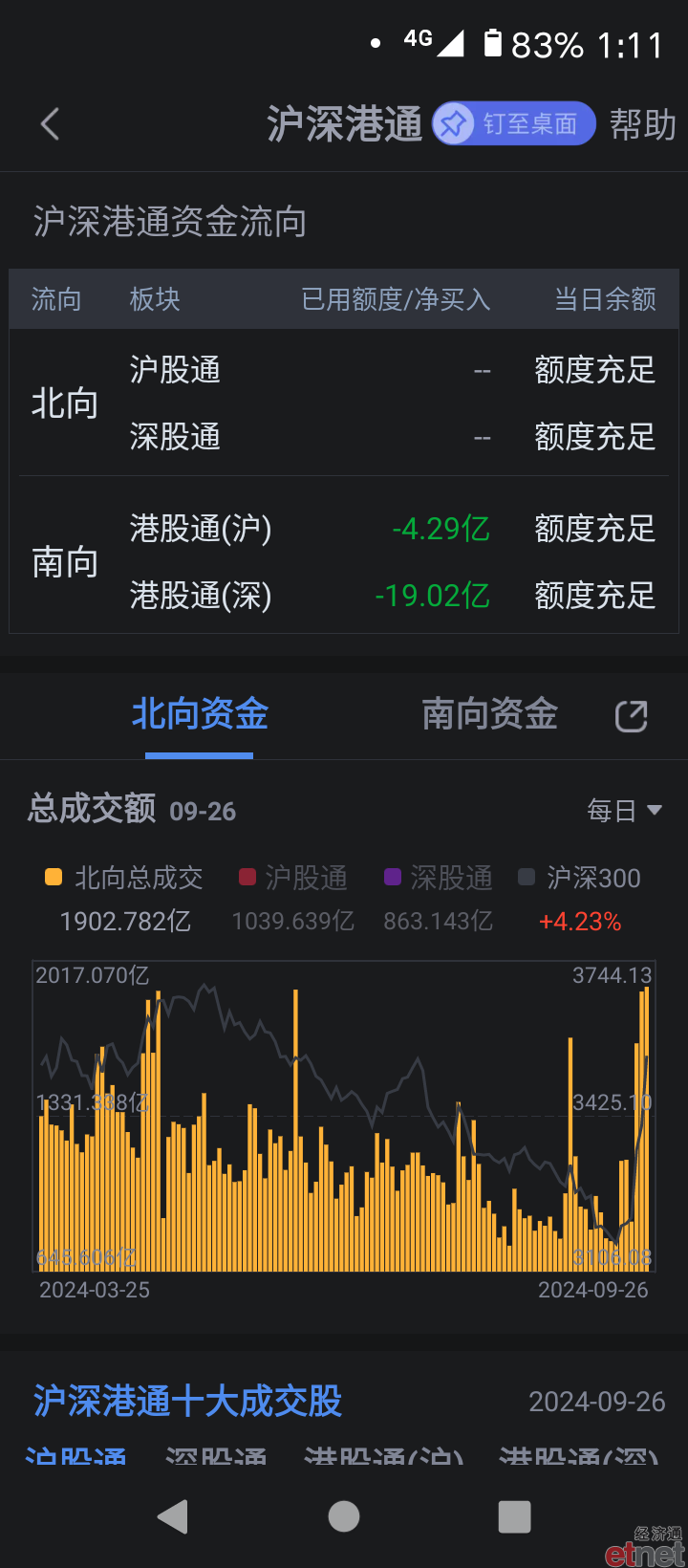Select the 北向资金 tab
688x1568 pixels.
click(x=200, y=714)
